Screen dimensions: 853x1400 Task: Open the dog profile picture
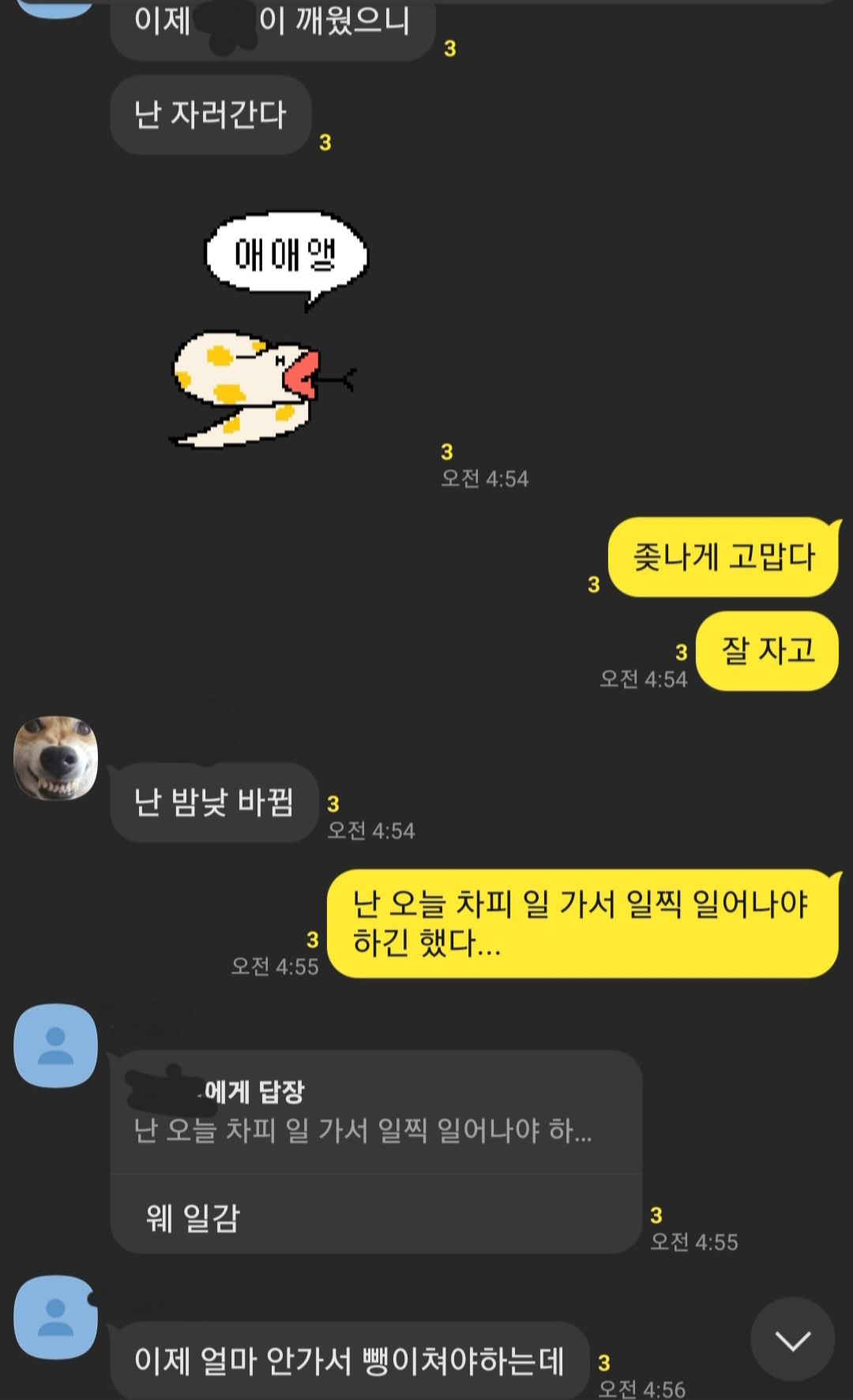(x=56, y=758)
